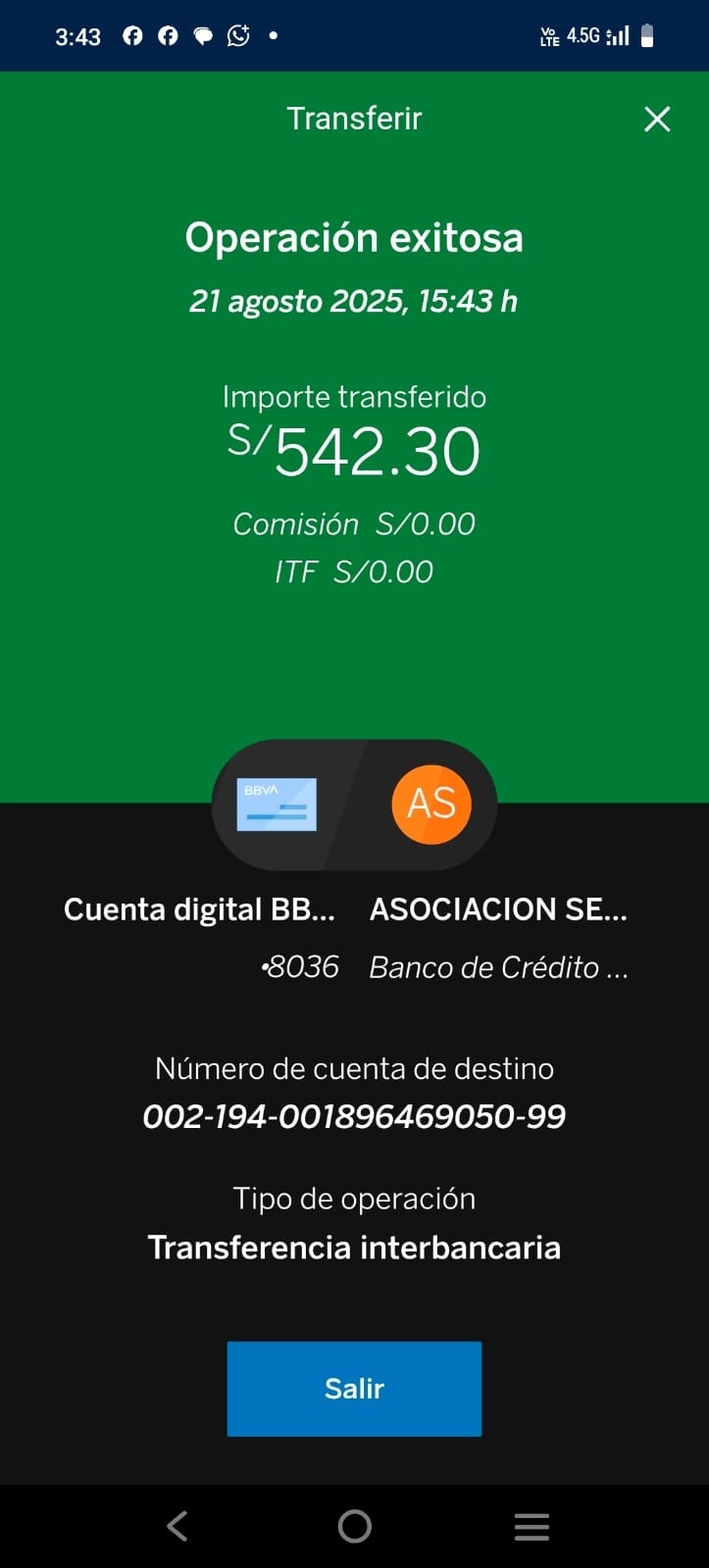Viewport: 709px width, 1568px height.
Task: Go back using system back button
Action: (x=177, y=1526)
